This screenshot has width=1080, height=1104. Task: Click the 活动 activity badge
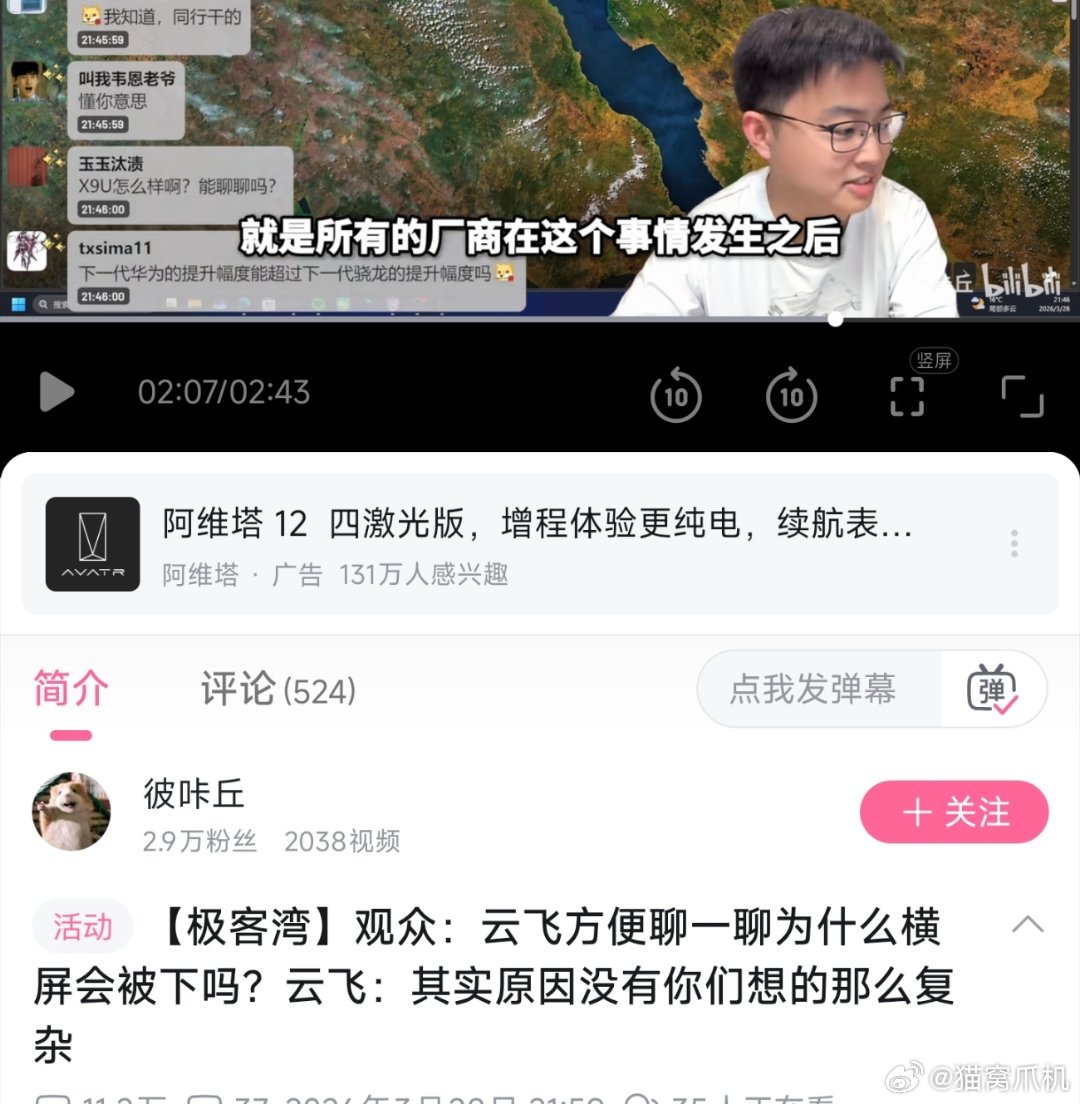click(81, 928)
